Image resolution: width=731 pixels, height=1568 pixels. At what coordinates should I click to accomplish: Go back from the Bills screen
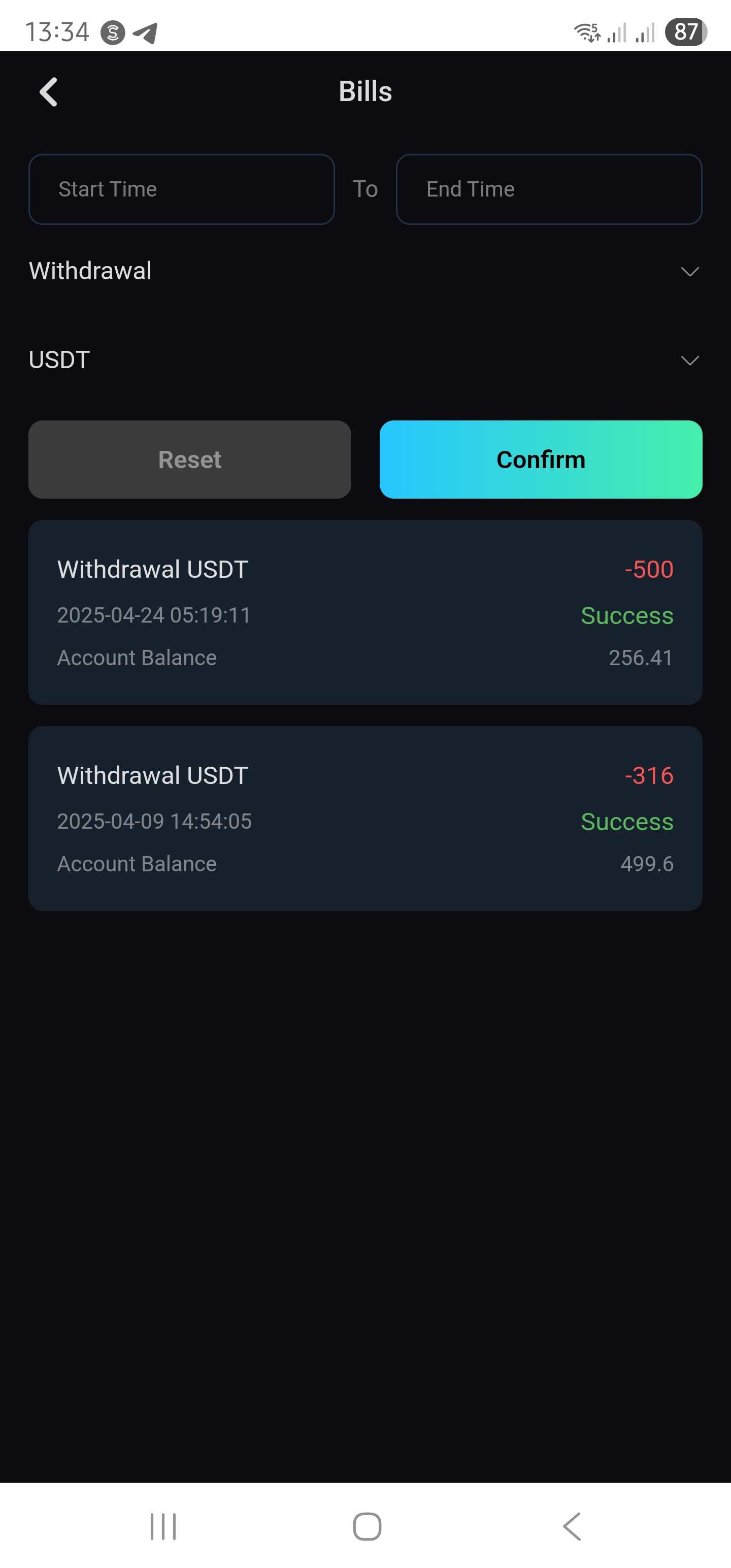pyautogui.click(x=48, y=92)
